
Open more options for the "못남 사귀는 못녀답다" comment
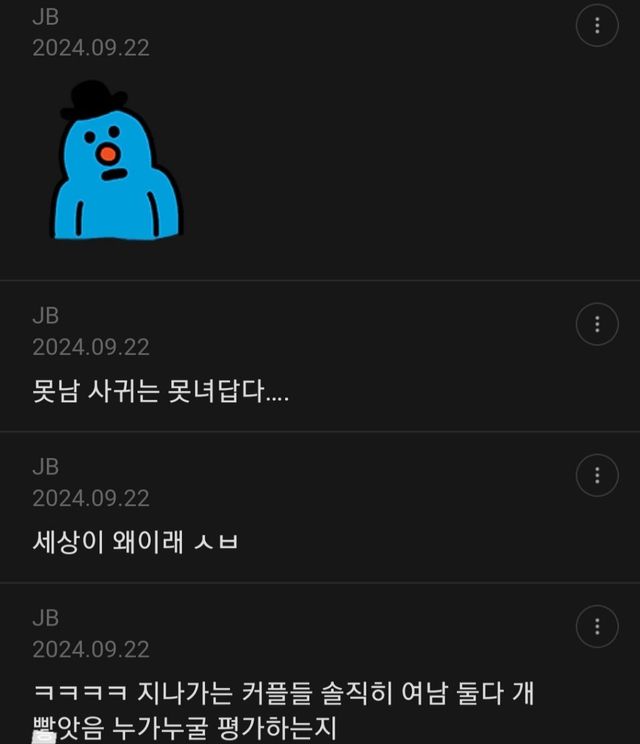tap(597, 324)
